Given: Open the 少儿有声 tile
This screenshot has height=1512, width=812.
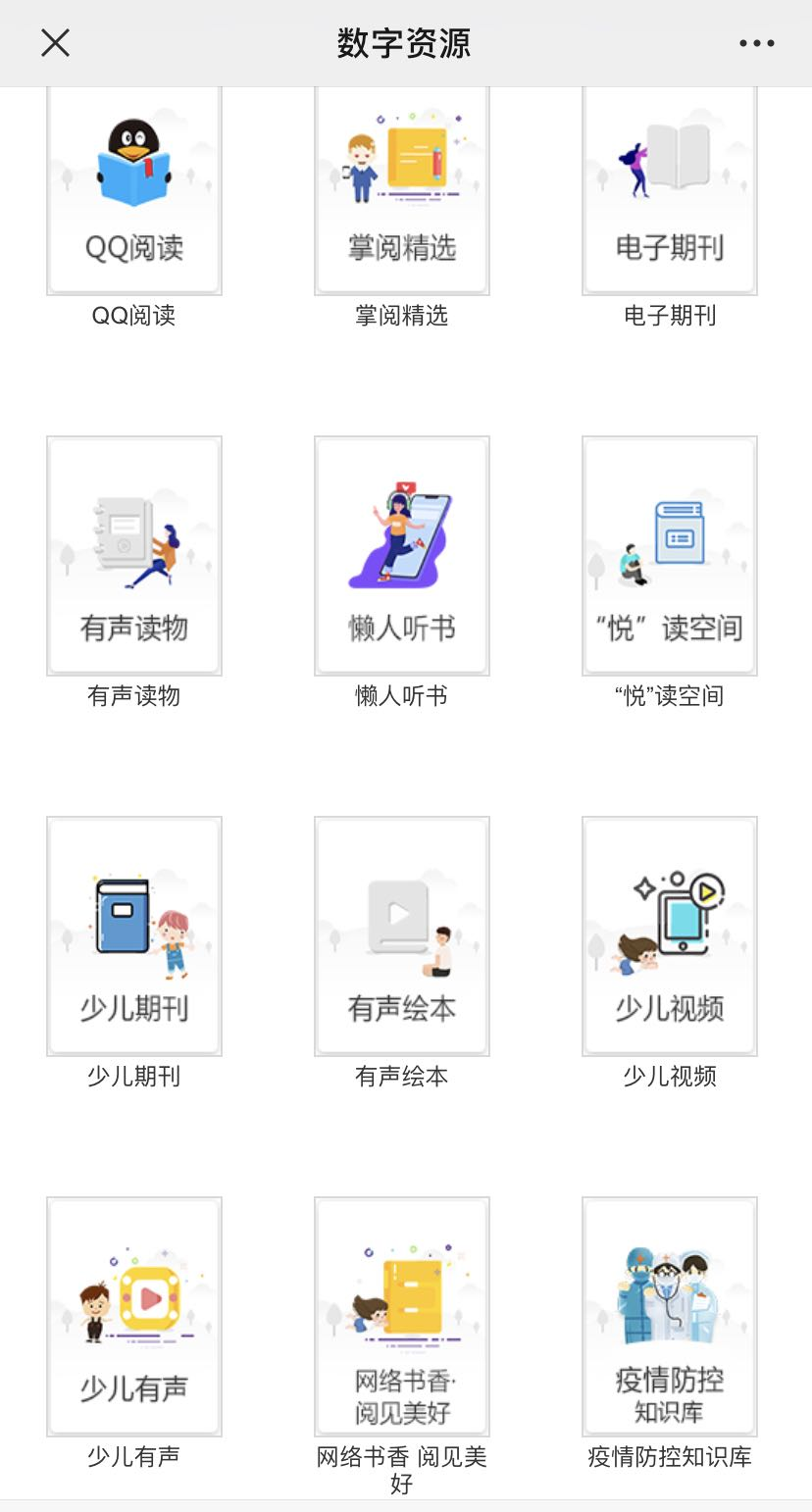Looking at the screenshot, I should pos(134,1317).
